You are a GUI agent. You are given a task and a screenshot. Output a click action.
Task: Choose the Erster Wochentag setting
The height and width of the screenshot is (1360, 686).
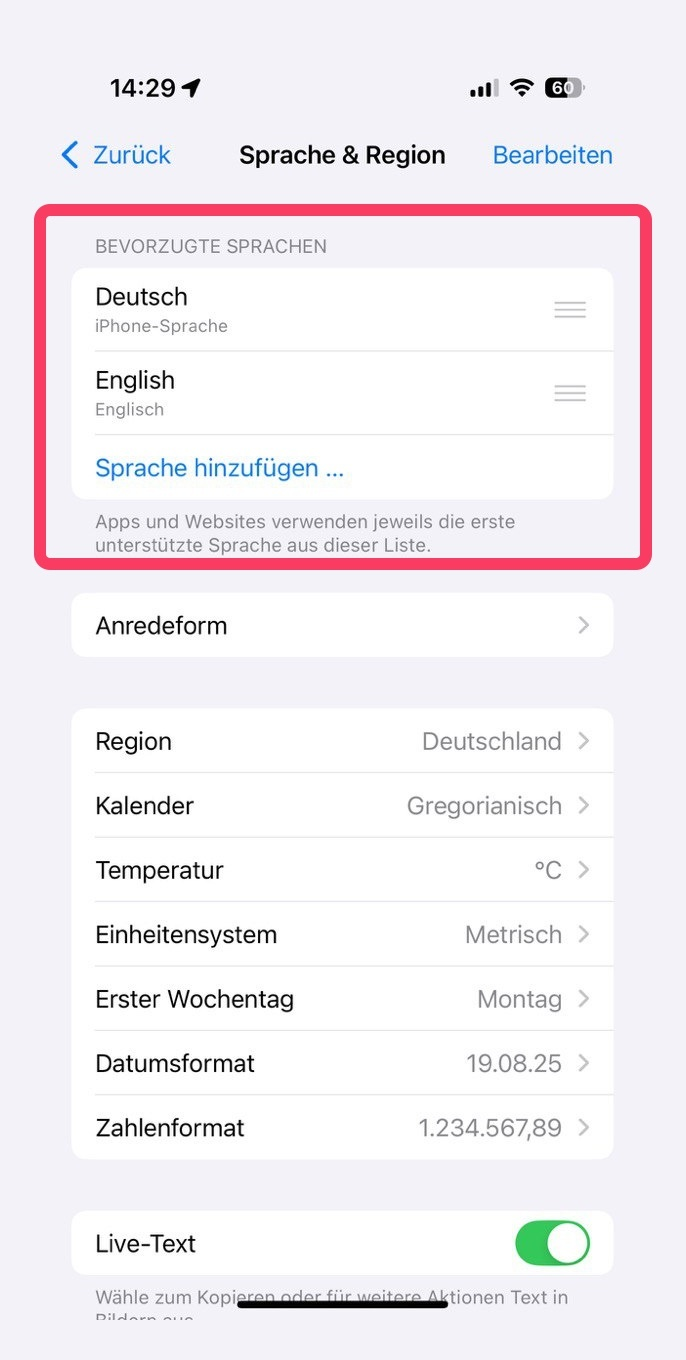pos(342,999)
